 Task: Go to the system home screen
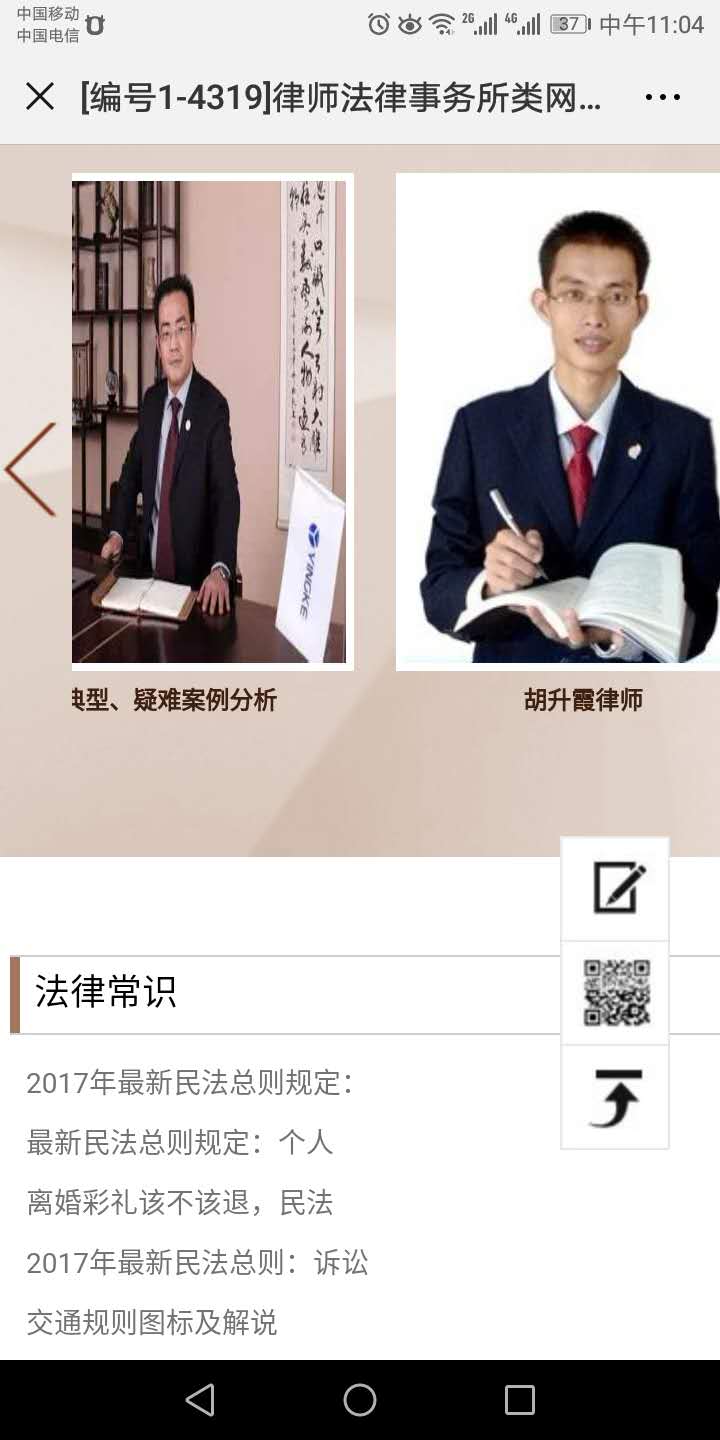(360, 1400)
